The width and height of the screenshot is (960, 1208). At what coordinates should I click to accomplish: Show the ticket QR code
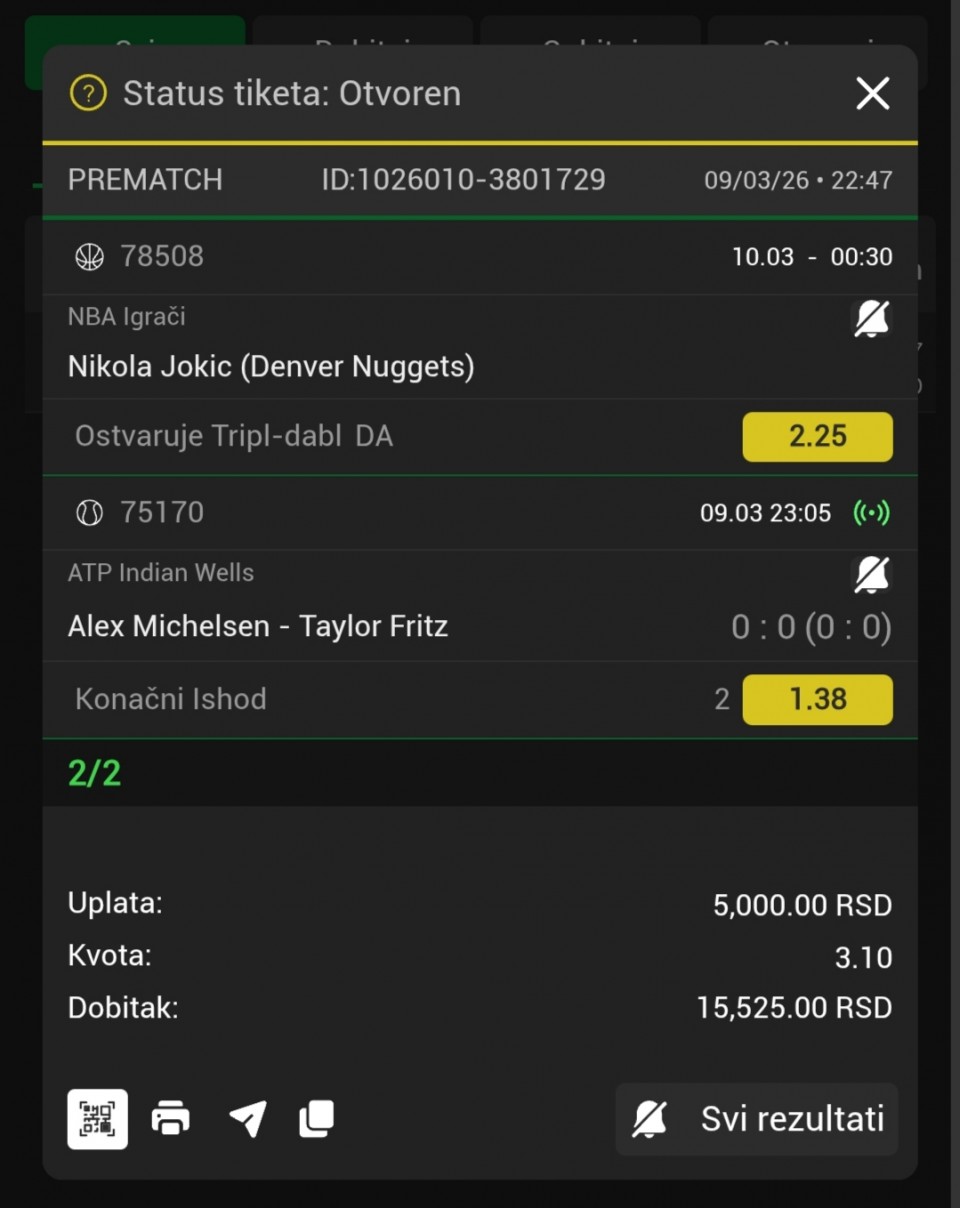tap(97, 1119)
